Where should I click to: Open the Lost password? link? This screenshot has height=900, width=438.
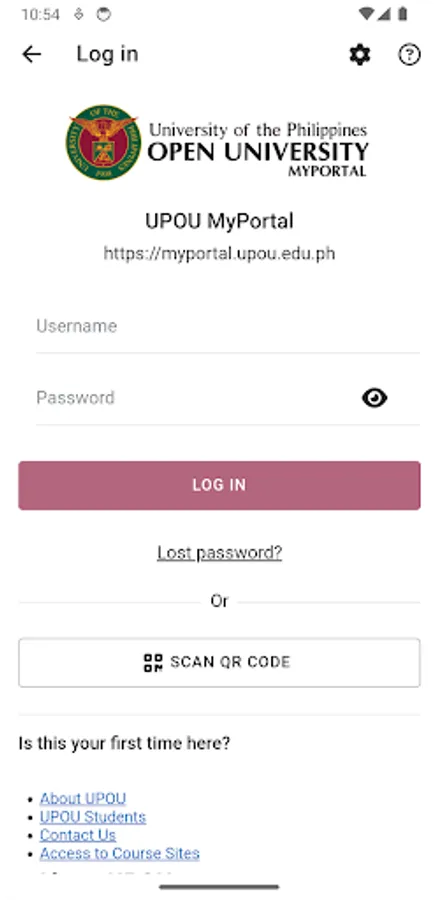point(219,553)
